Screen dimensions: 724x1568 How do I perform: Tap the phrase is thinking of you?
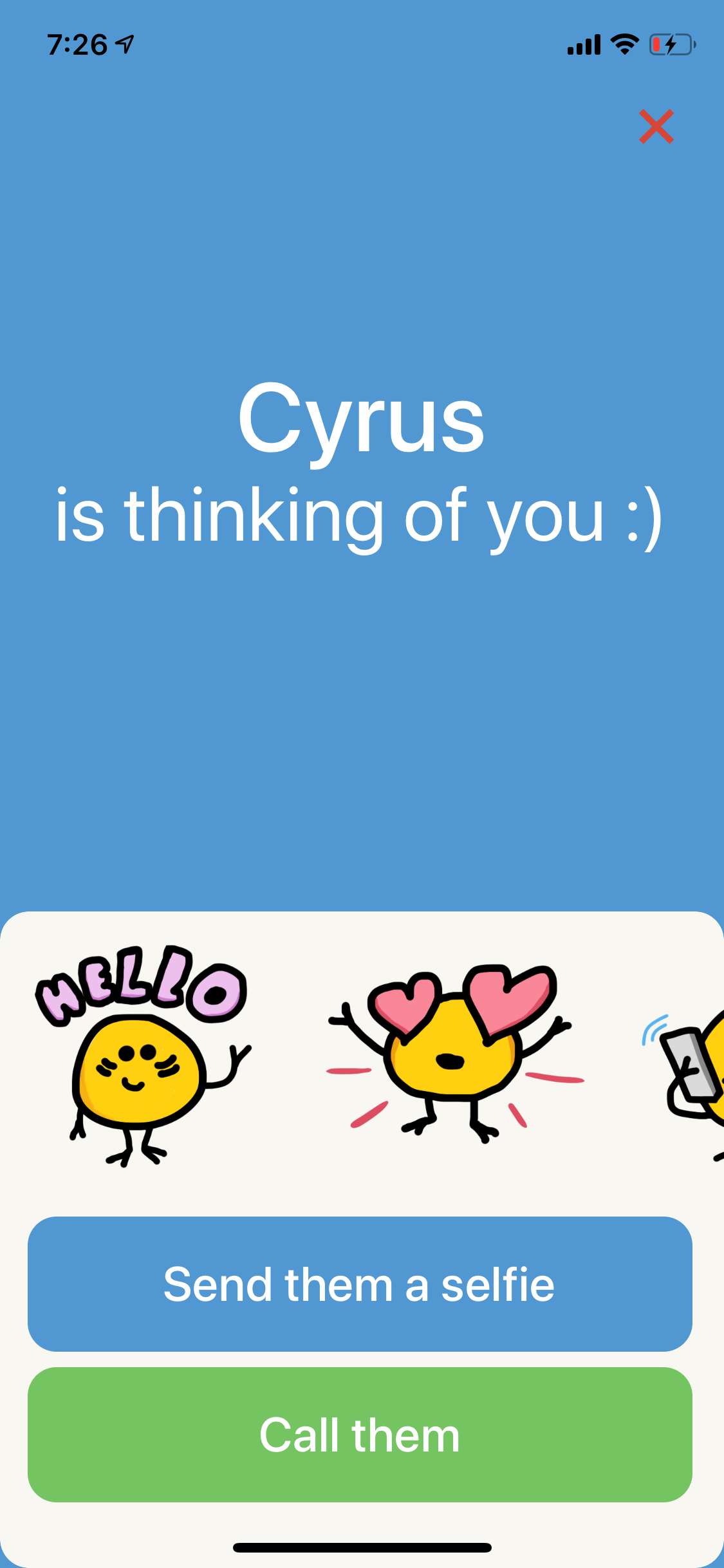tap(362, 515)
